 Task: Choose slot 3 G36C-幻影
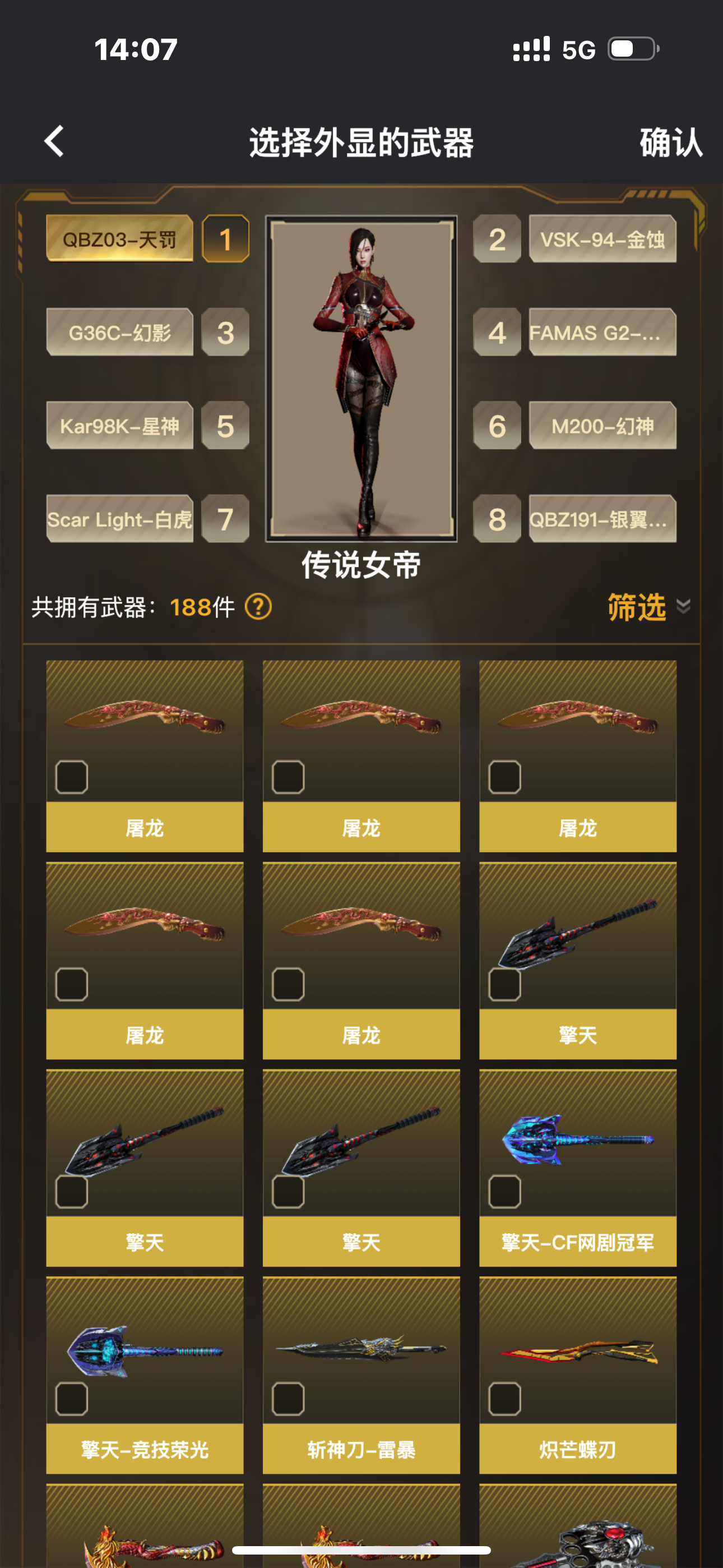pos(120,333)
